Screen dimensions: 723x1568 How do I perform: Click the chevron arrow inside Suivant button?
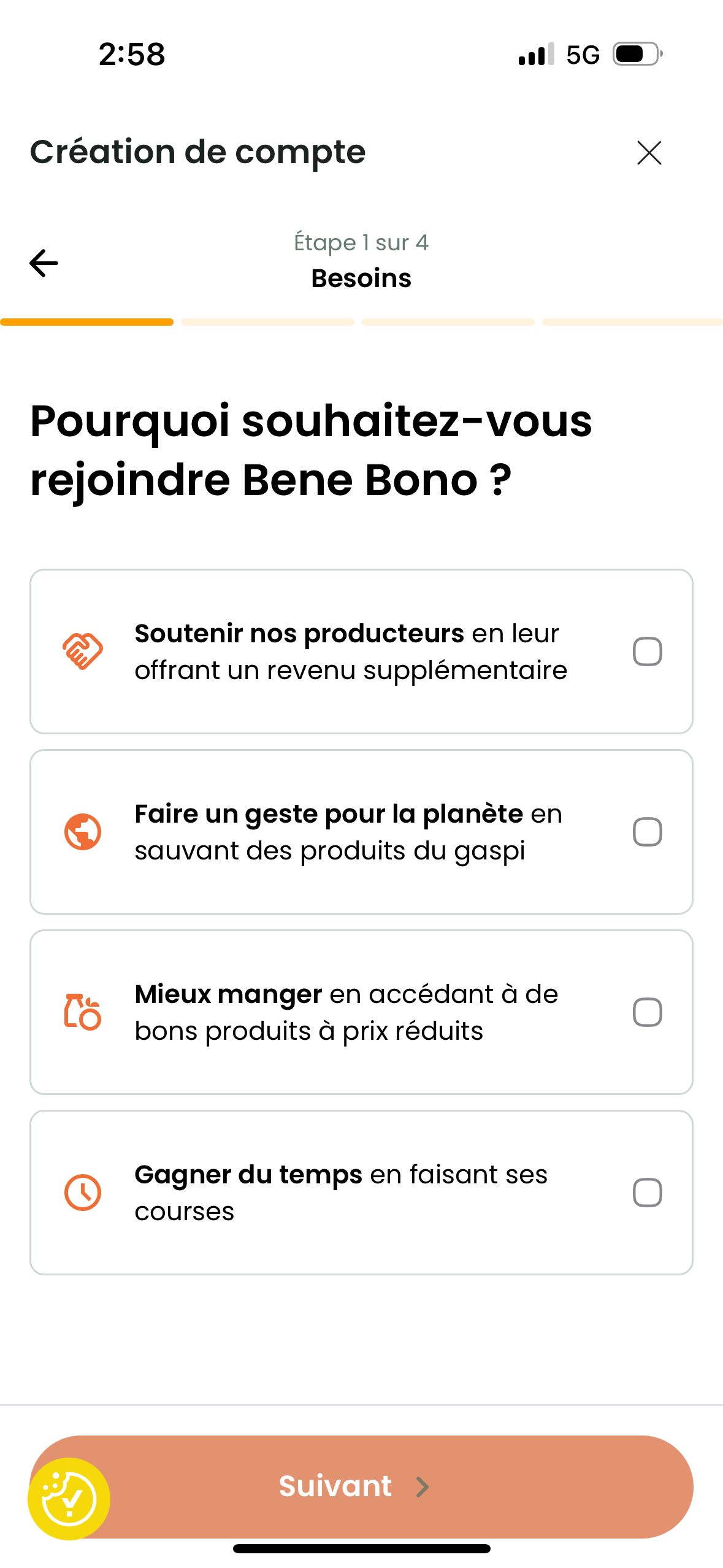click(423, 1486)
